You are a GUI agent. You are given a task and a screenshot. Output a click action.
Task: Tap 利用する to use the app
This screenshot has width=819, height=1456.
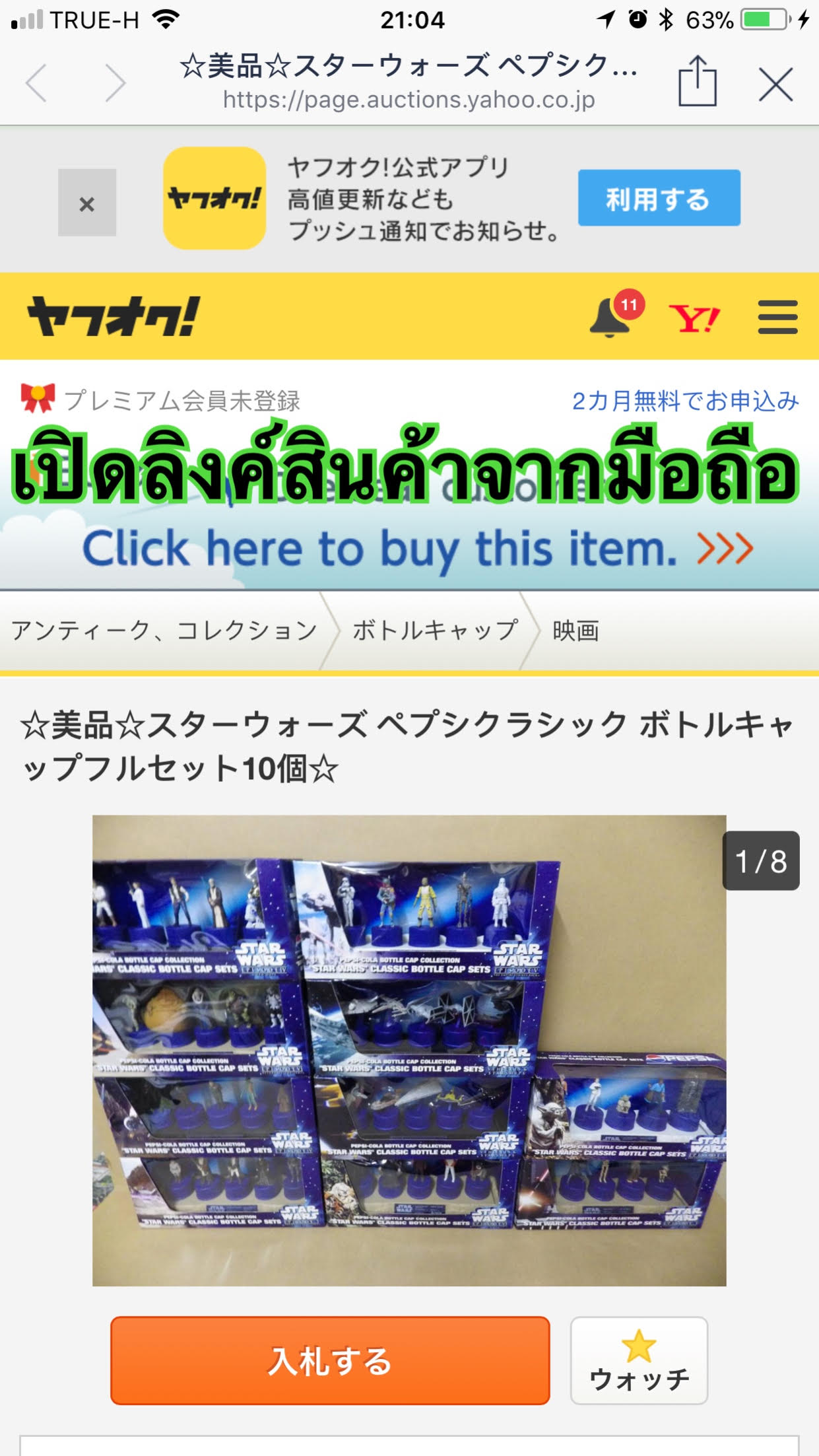659,198
